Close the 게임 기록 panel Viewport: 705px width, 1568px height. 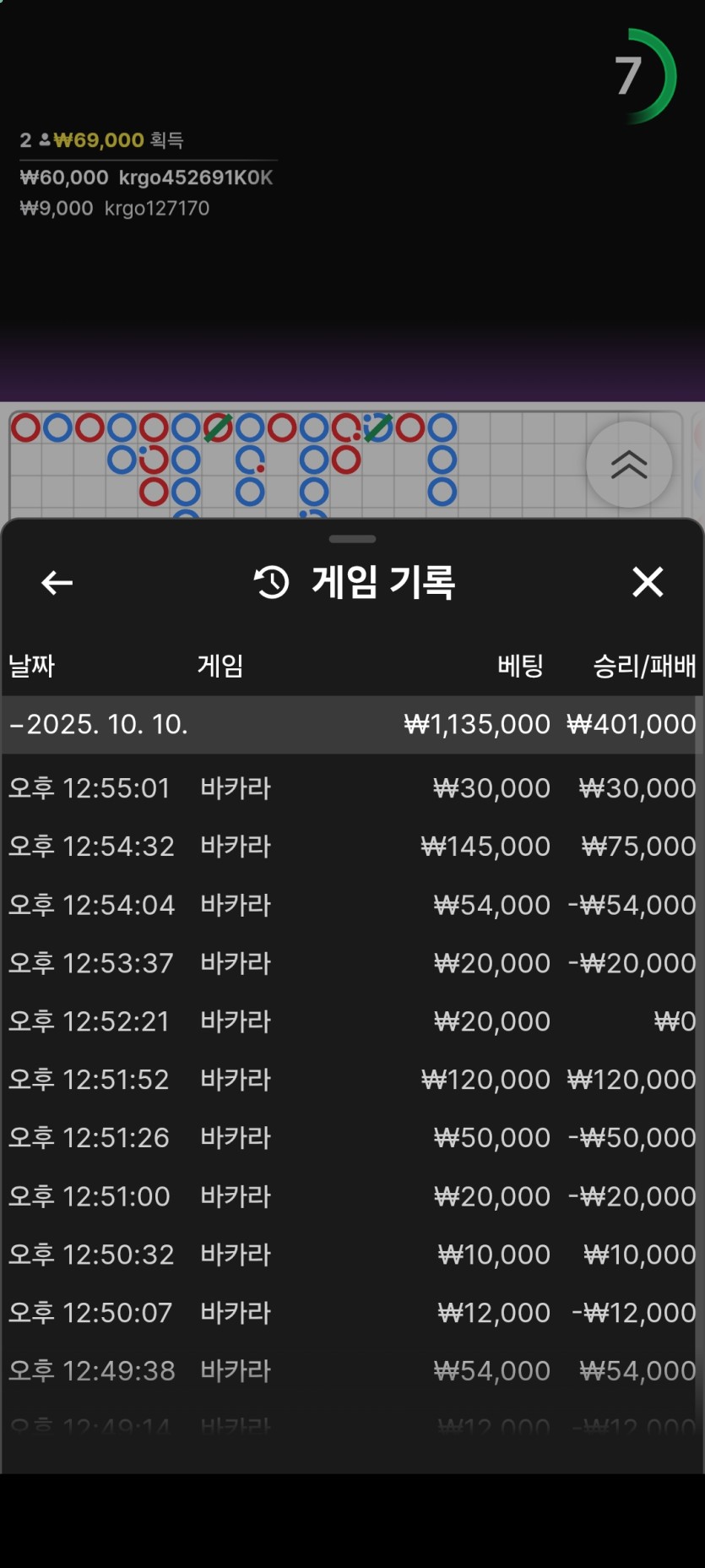click(x=648, y=582)
